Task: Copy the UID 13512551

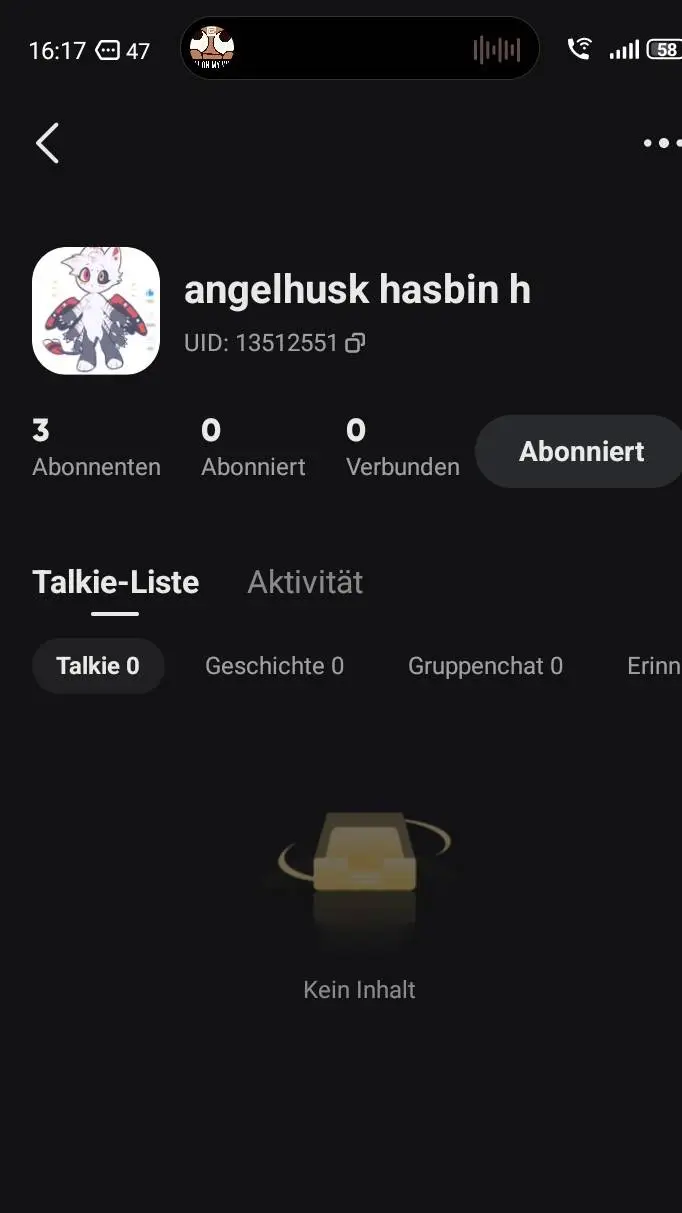Action: (x=355, y=343)
